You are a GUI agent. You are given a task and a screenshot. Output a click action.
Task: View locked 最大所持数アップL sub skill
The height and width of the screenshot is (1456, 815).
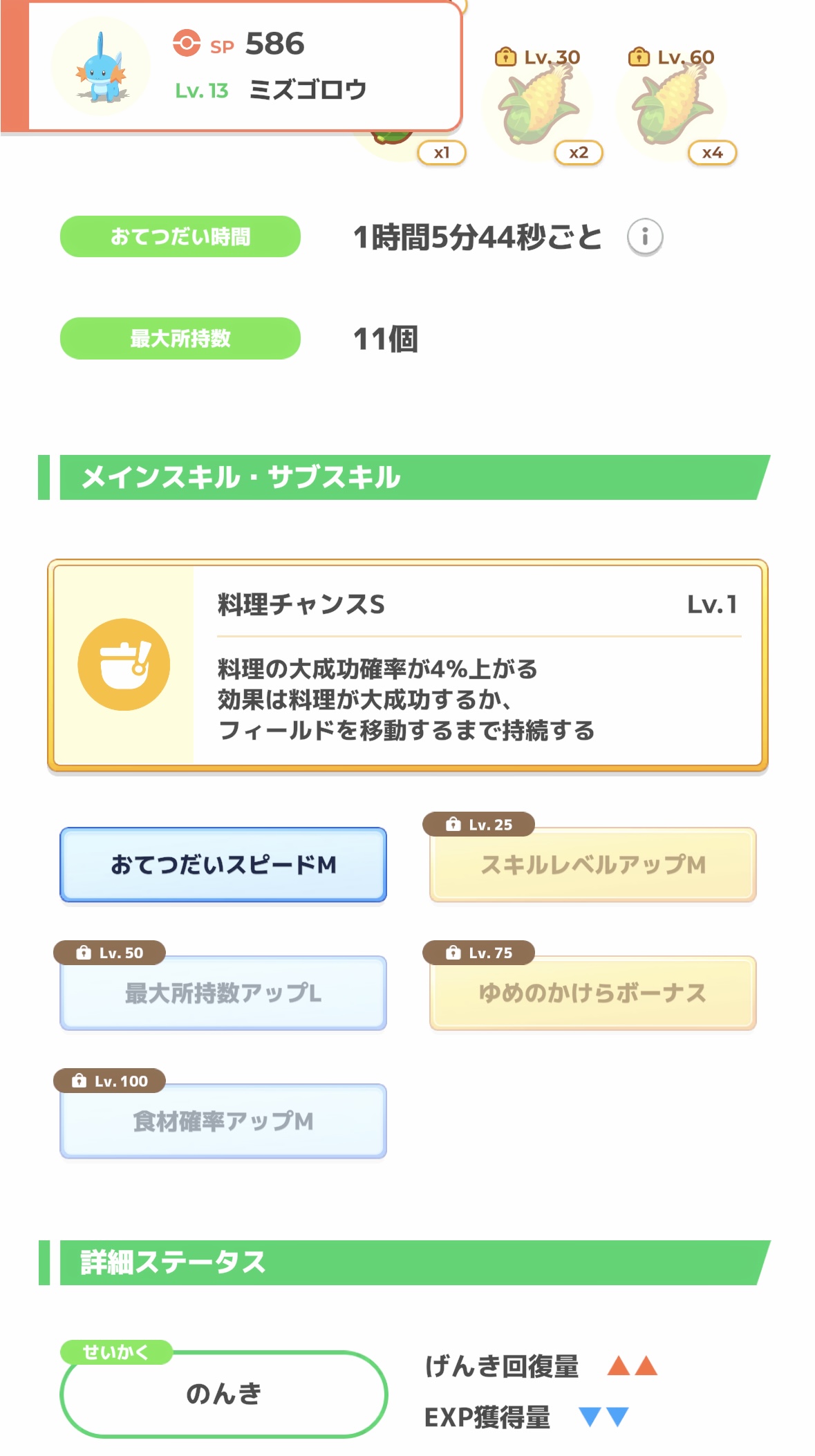[223, 993]
